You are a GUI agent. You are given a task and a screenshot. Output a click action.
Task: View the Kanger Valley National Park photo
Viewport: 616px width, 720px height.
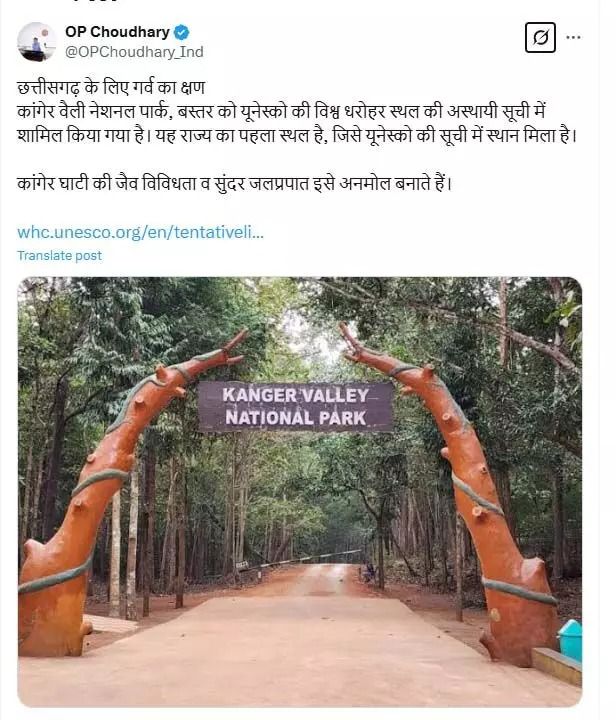(x=299, y=490)
